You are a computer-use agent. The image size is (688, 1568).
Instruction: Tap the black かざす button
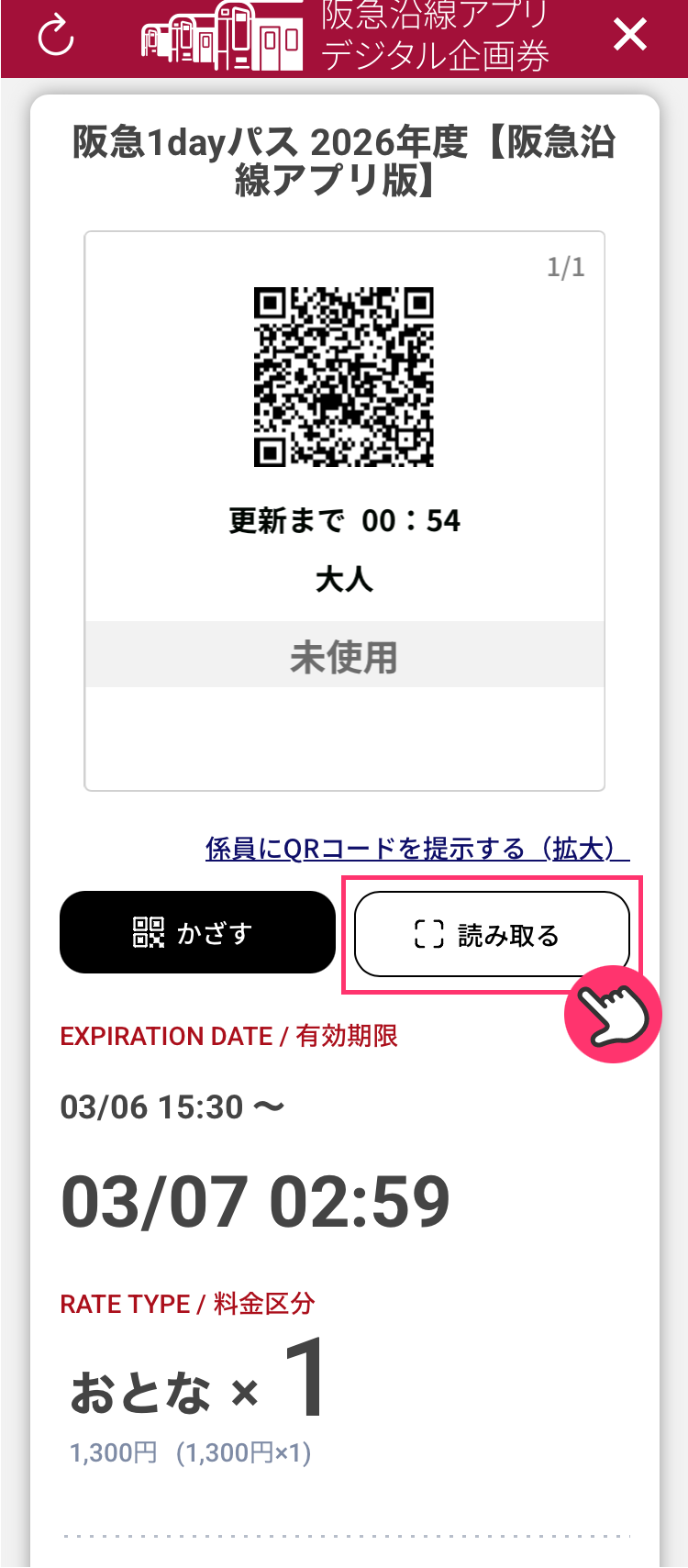(197, 933)
